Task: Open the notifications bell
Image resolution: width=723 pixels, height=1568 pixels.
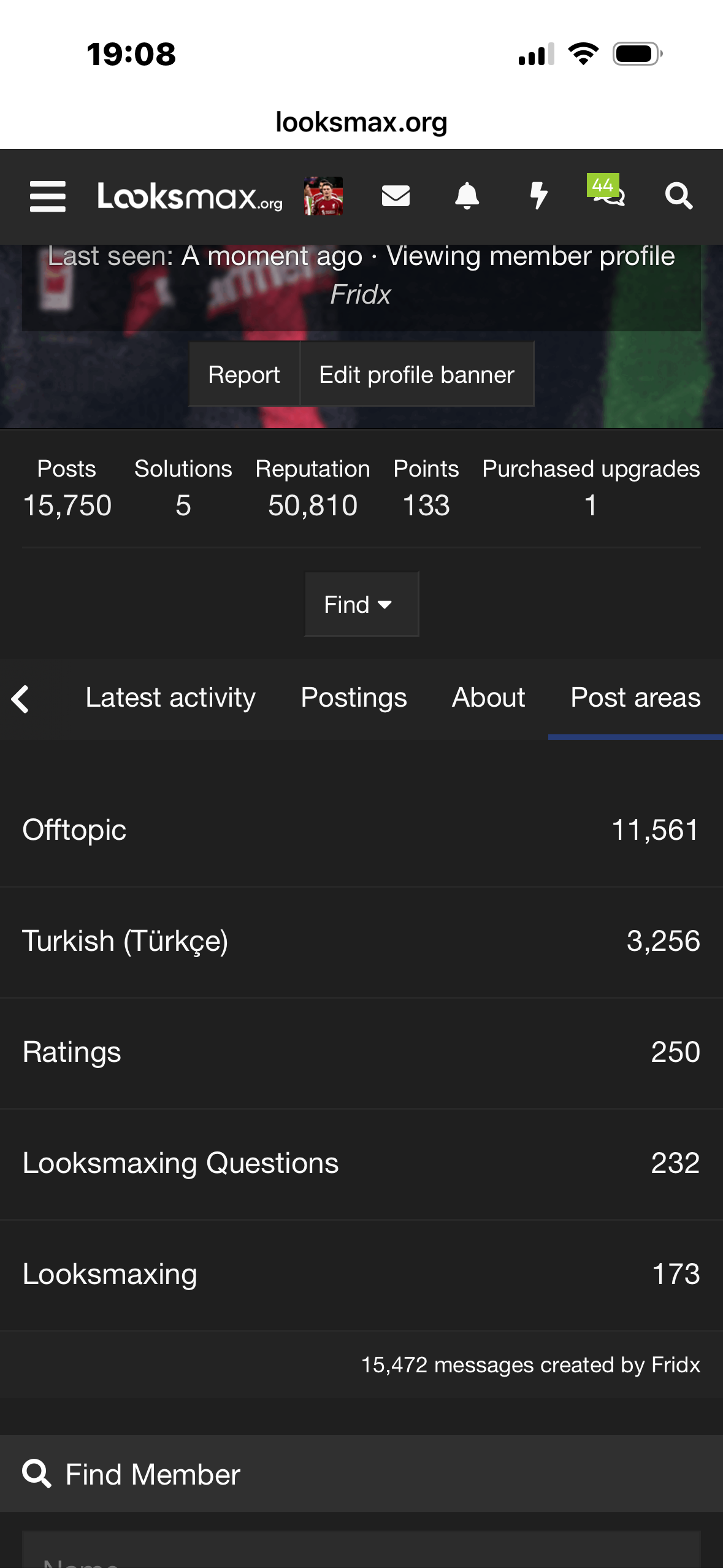Action: click(467, 196)
